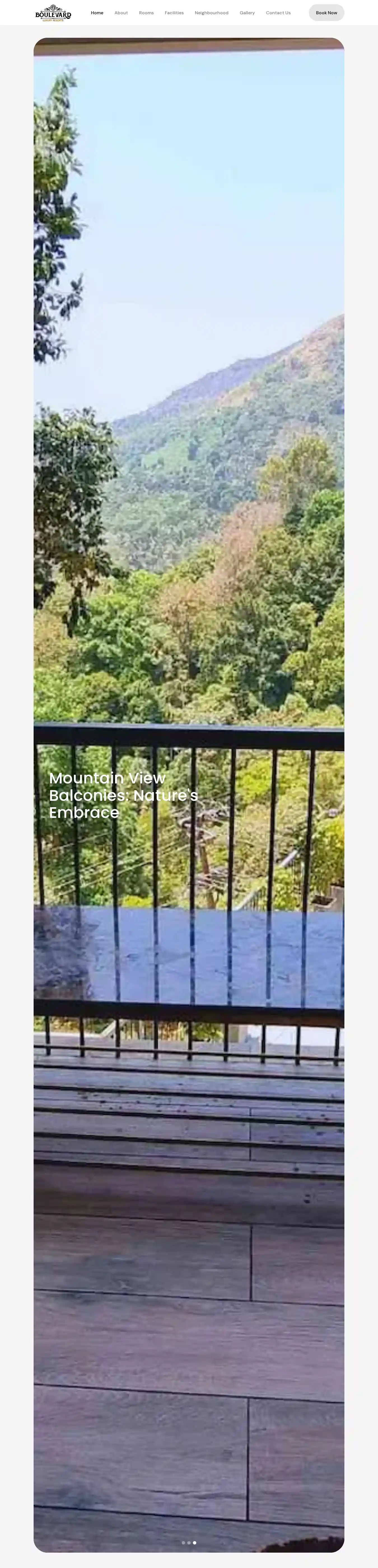Viewport: 378px width, 1568px height.
Task: Browse the Gallery page
Action: 247,13
